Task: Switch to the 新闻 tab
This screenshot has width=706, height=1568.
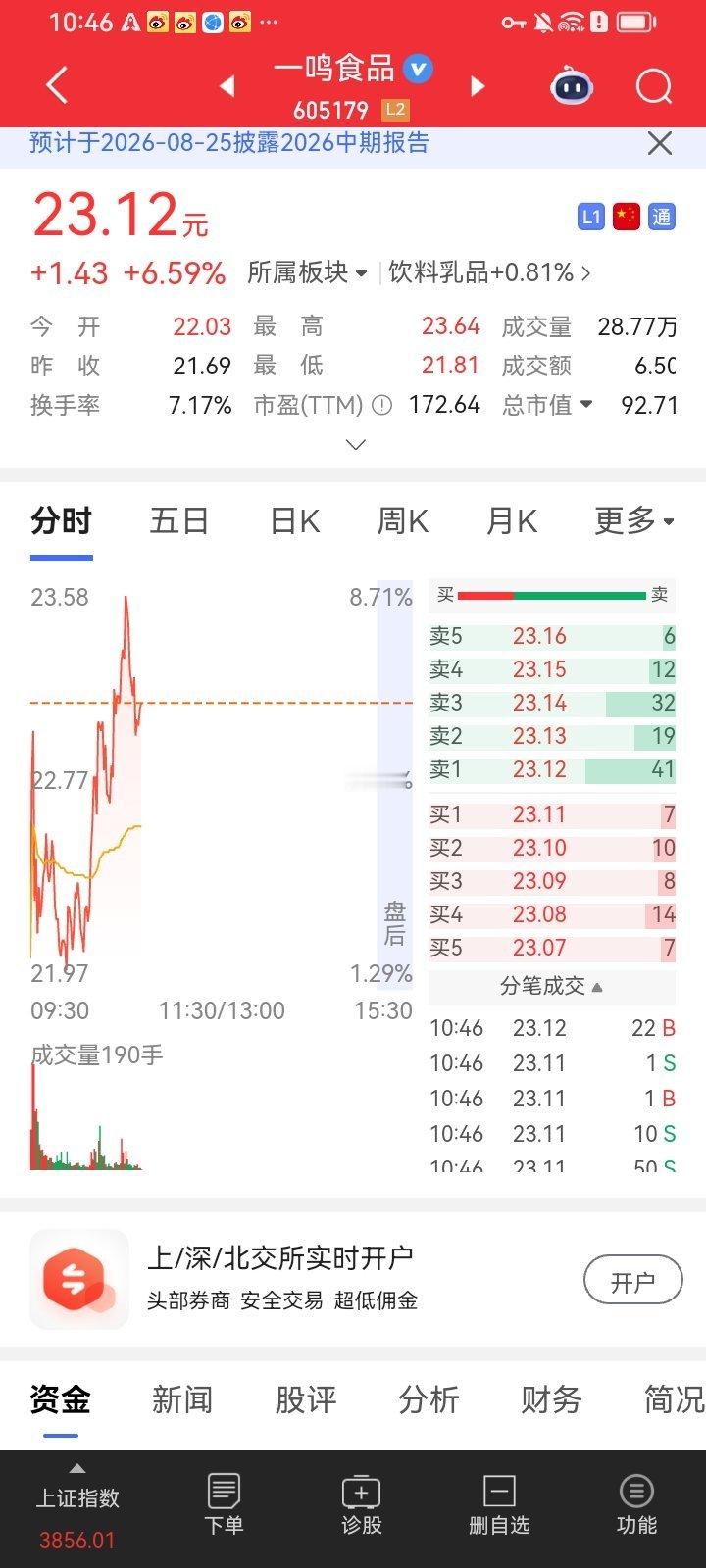Action: coord(182,1399)
